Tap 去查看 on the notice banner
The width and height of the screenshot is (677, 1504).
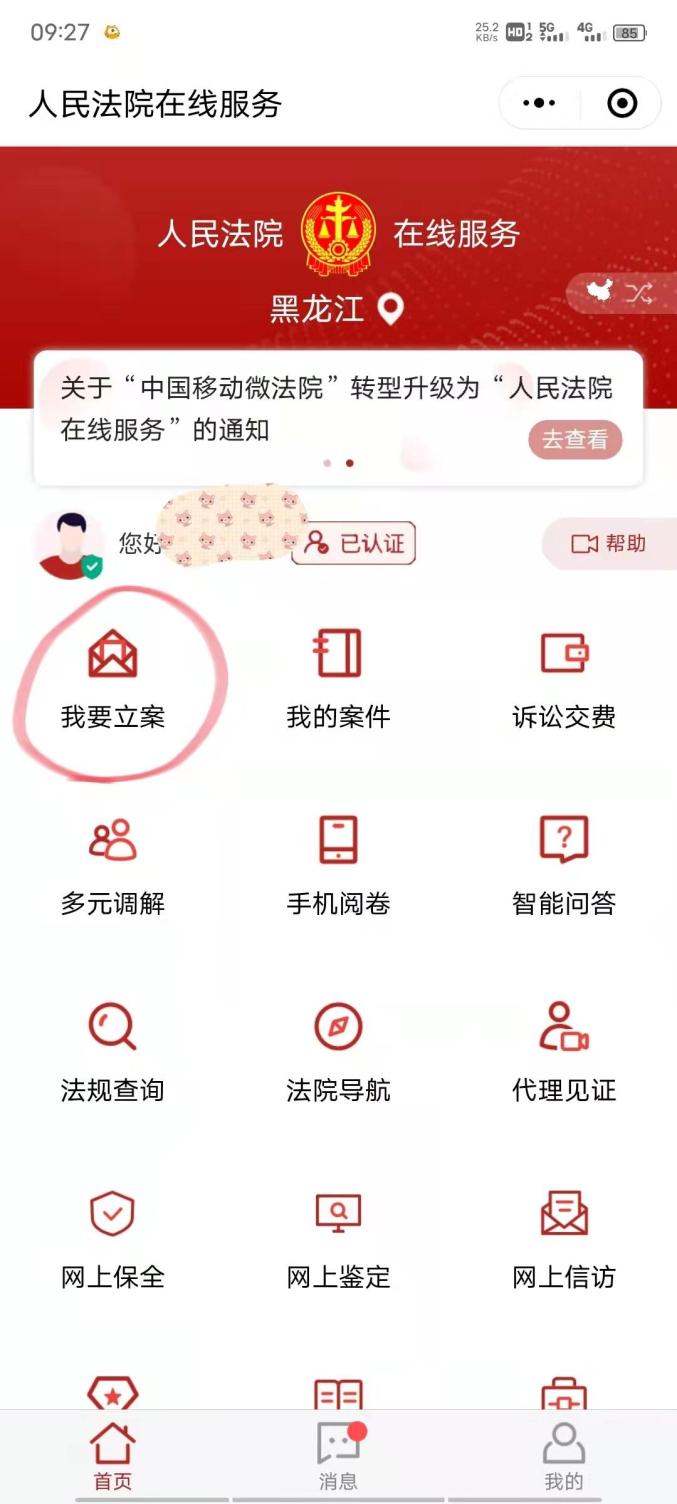tap(575, 440)
